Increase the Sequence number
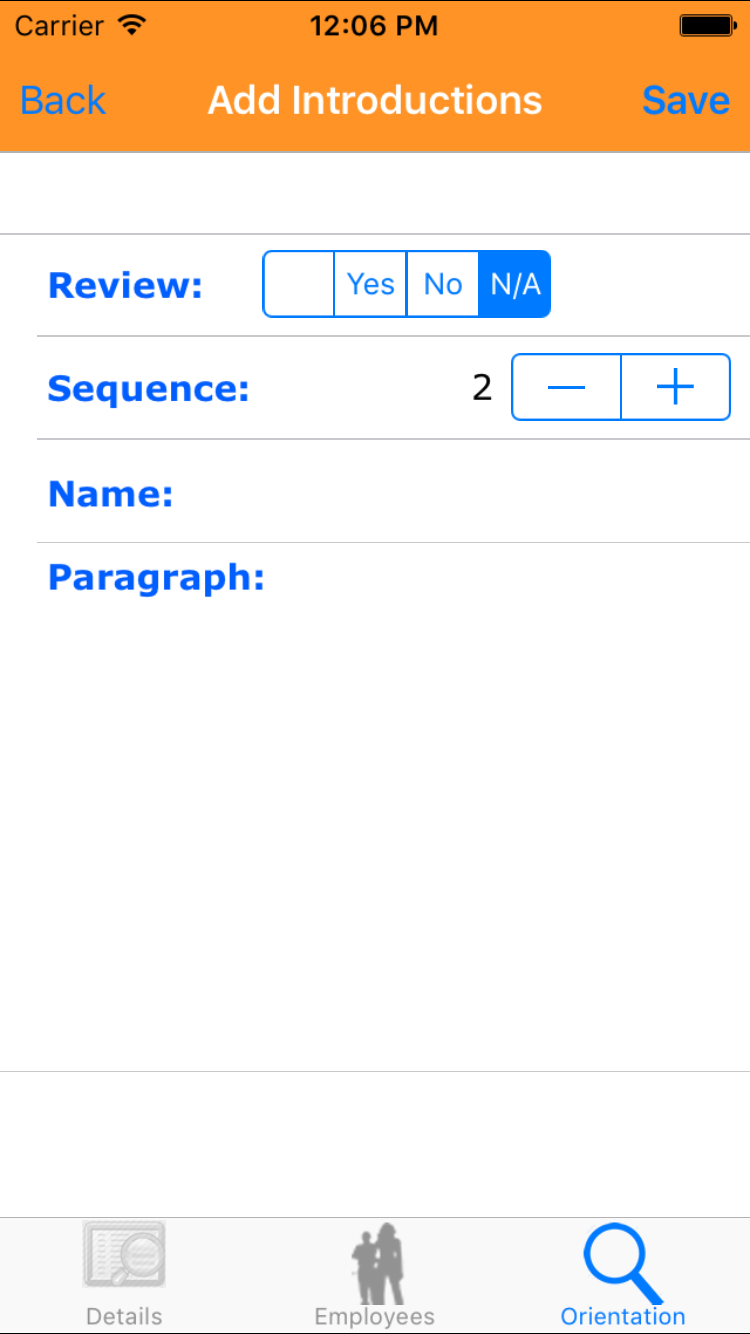Image resolution: width=750 pixels, height=1334 pixels. 676,387
